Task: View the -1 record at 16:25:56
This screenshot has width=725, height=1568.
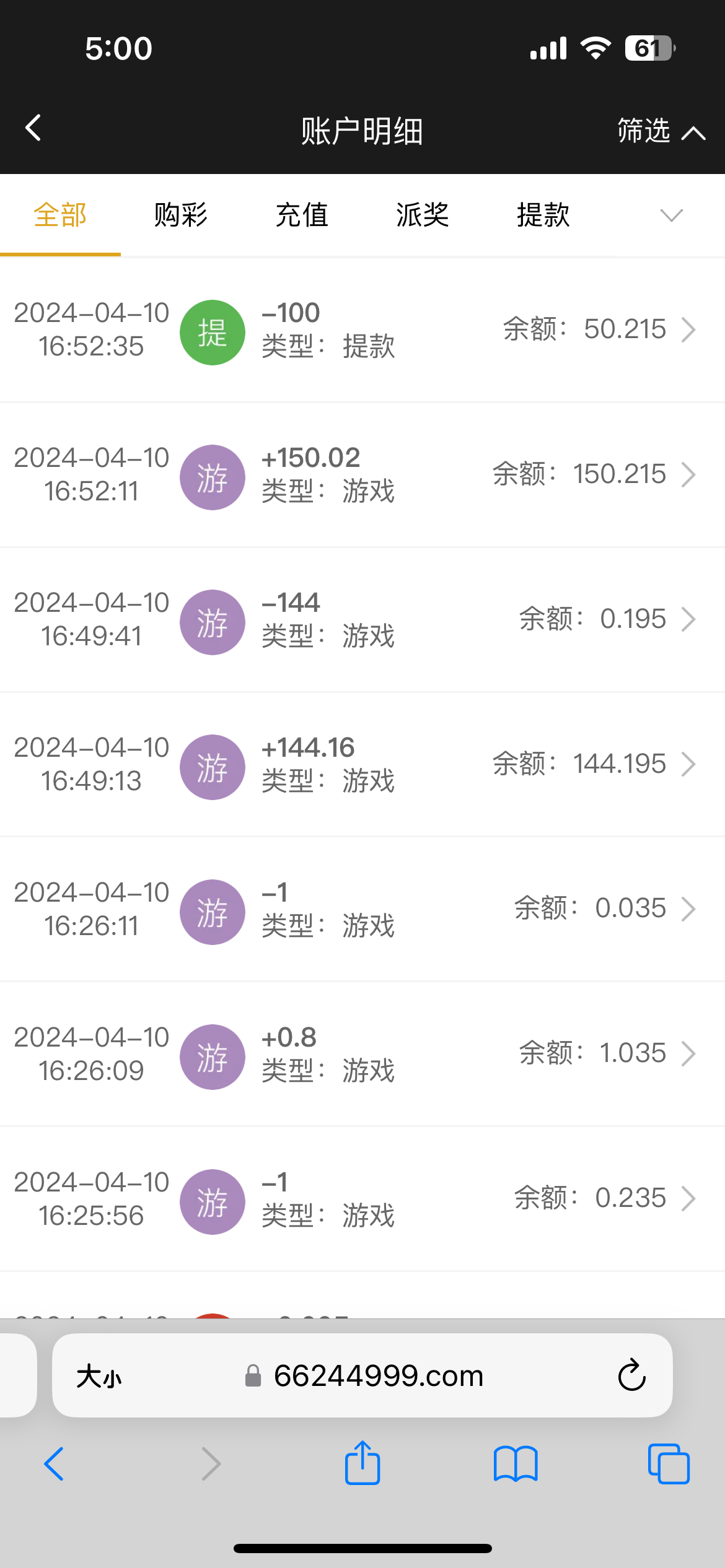Action: point(362,1200)
